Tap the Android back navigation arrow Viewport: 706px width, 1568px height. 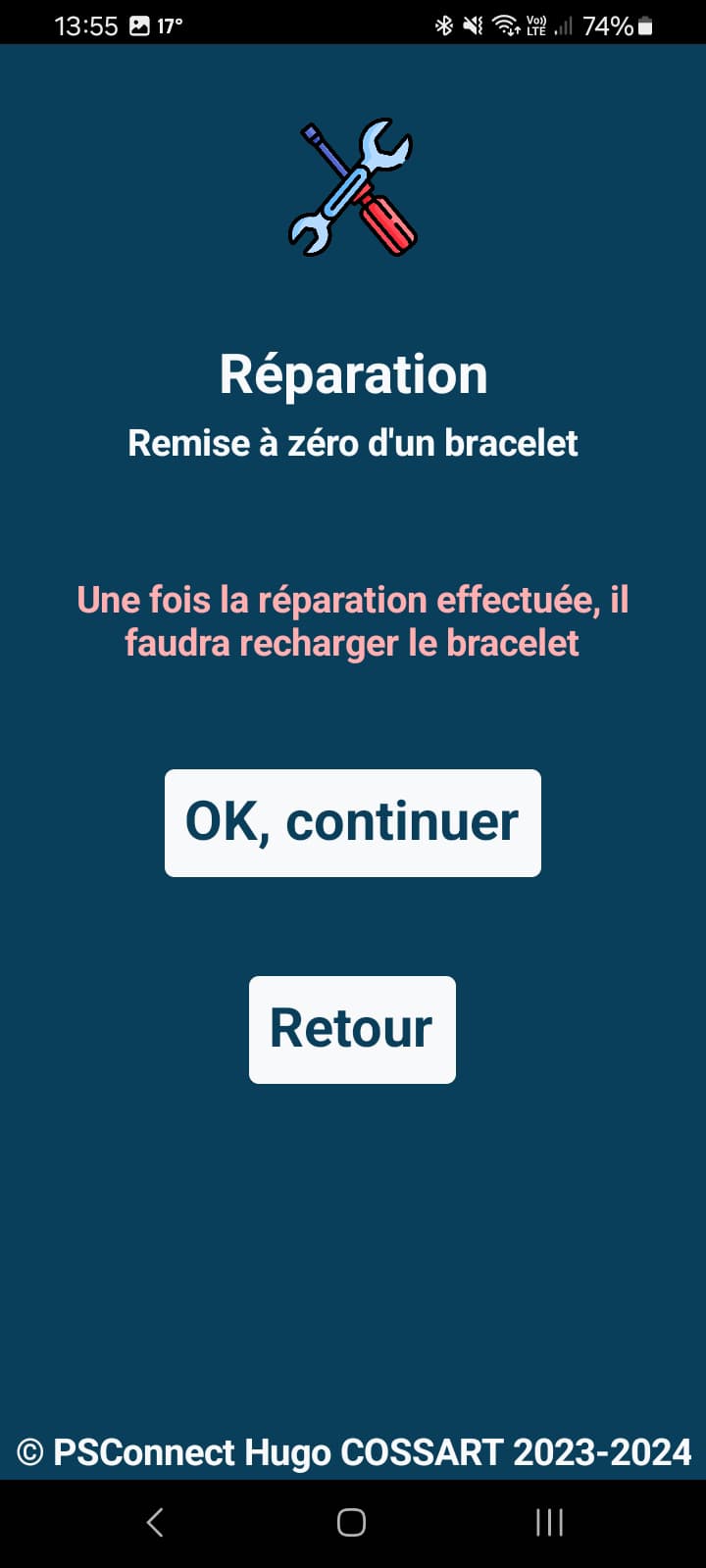point(155,1522)
